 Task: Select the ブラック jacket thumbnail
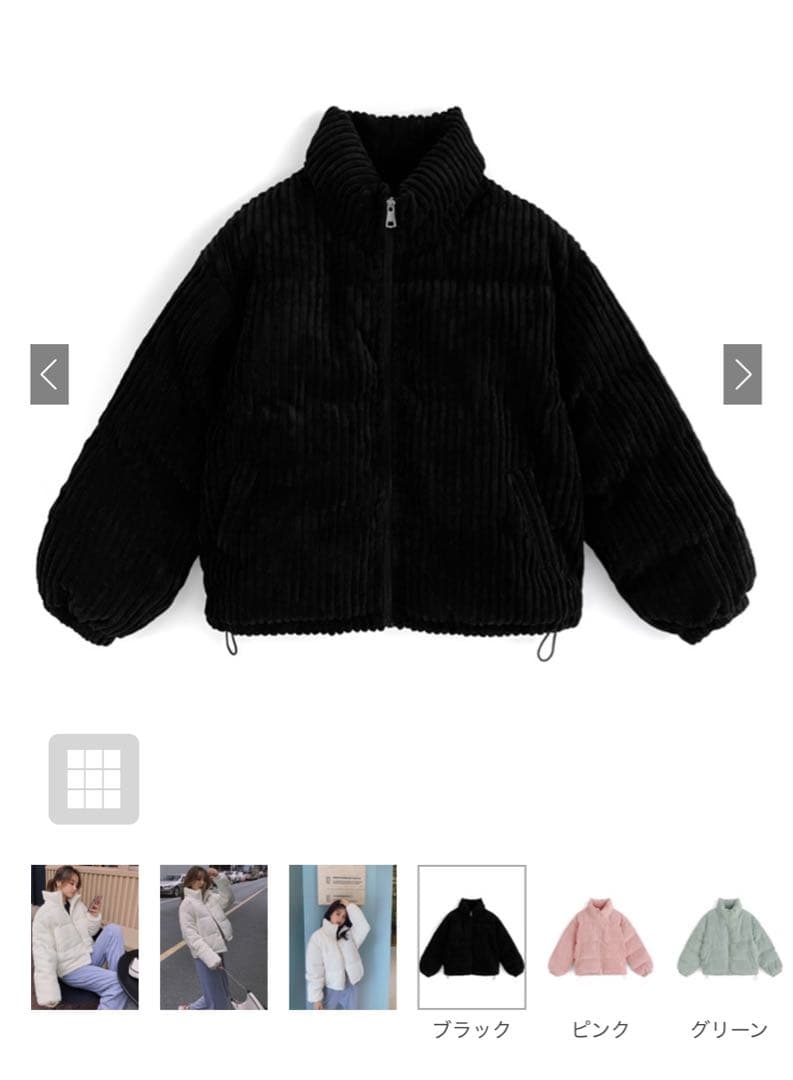[x=471, y=937]
